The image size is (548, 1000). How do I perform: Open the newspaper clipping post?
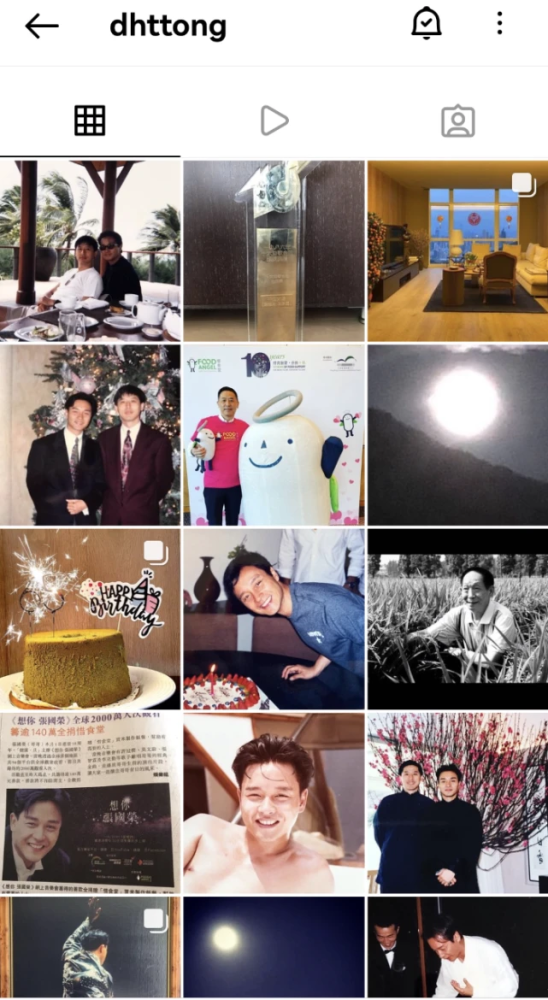click(x=90, y=803)
